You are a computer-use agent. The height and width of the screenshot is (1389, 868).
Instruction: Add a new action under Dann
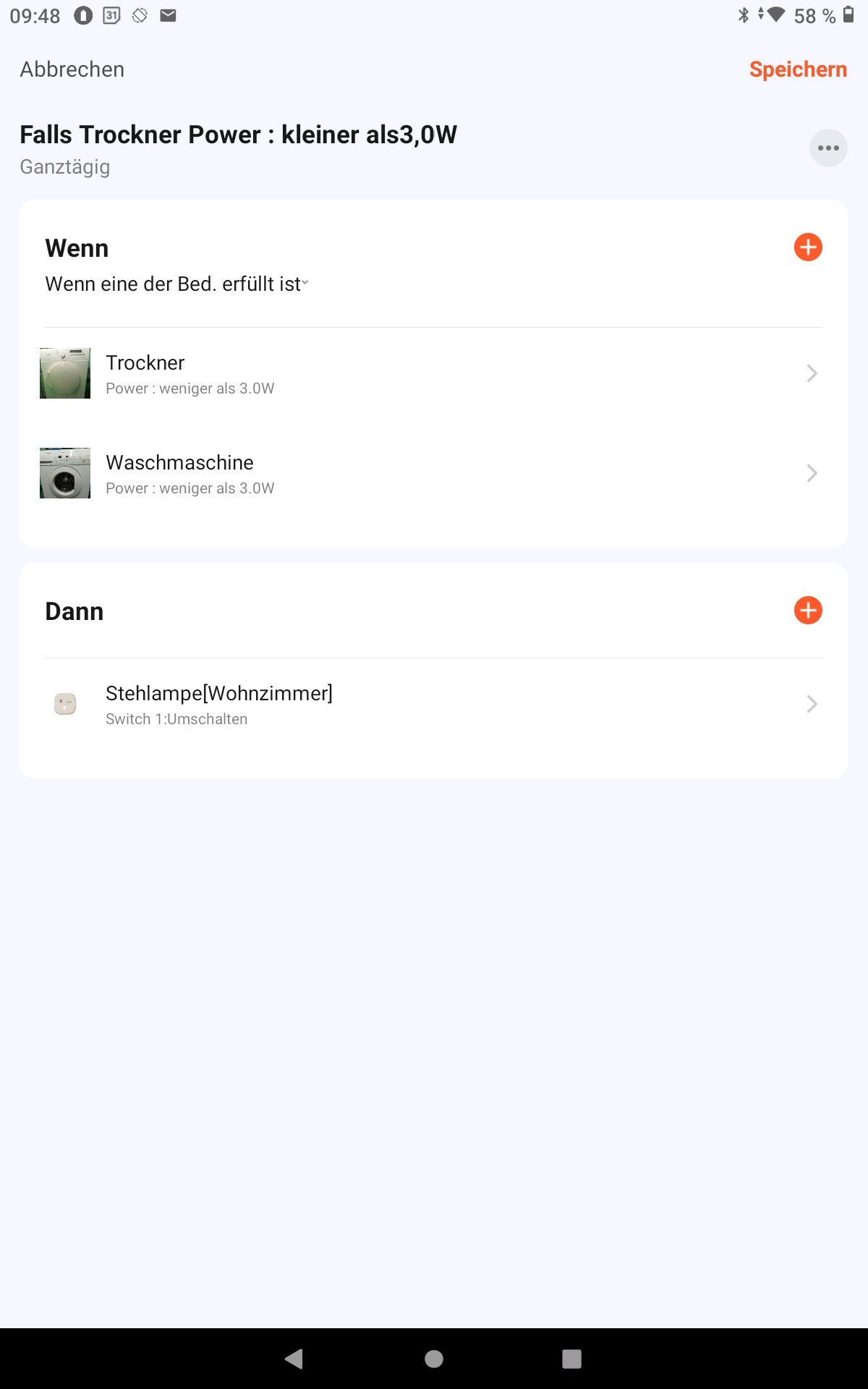point(808,611)
